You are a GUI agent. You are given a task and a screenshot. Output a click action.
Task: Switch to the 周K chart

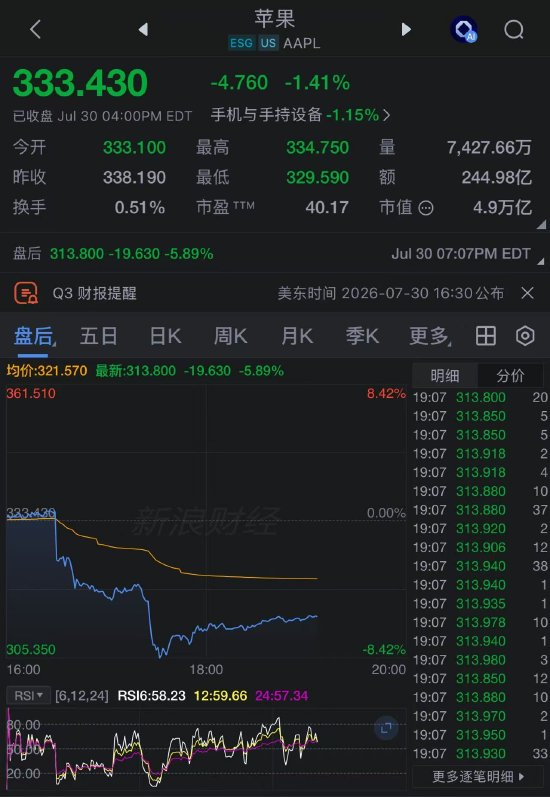pos(230,336)
